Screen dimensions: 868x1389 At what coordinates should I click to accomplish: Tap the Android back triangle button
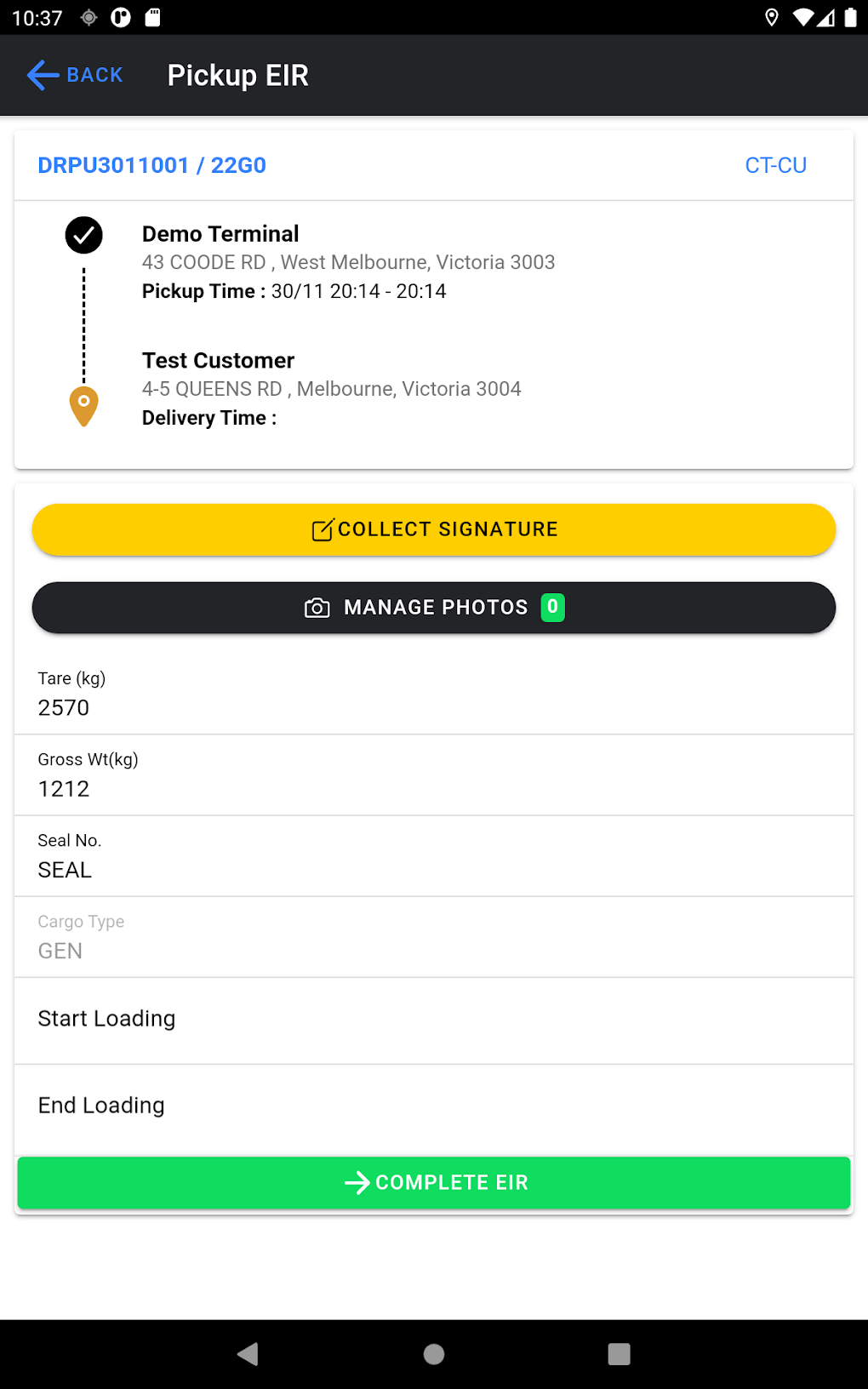coord(248,1354)
